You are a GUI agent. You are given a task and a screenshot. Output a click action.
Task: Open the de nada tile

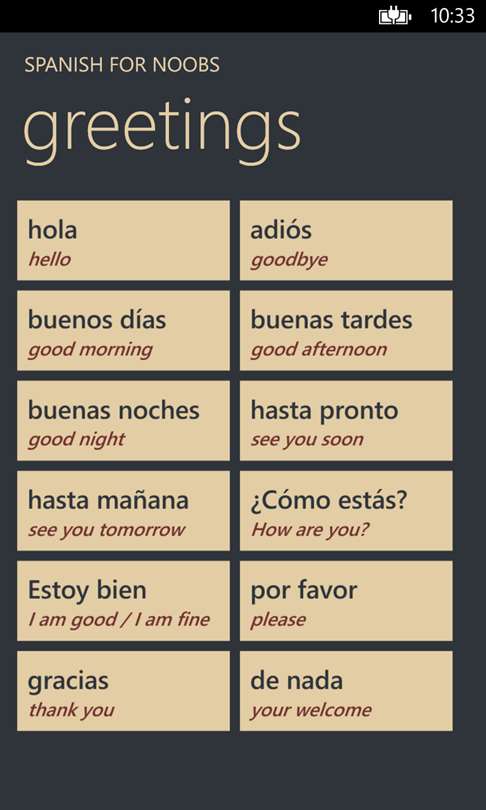pos(346,691)
